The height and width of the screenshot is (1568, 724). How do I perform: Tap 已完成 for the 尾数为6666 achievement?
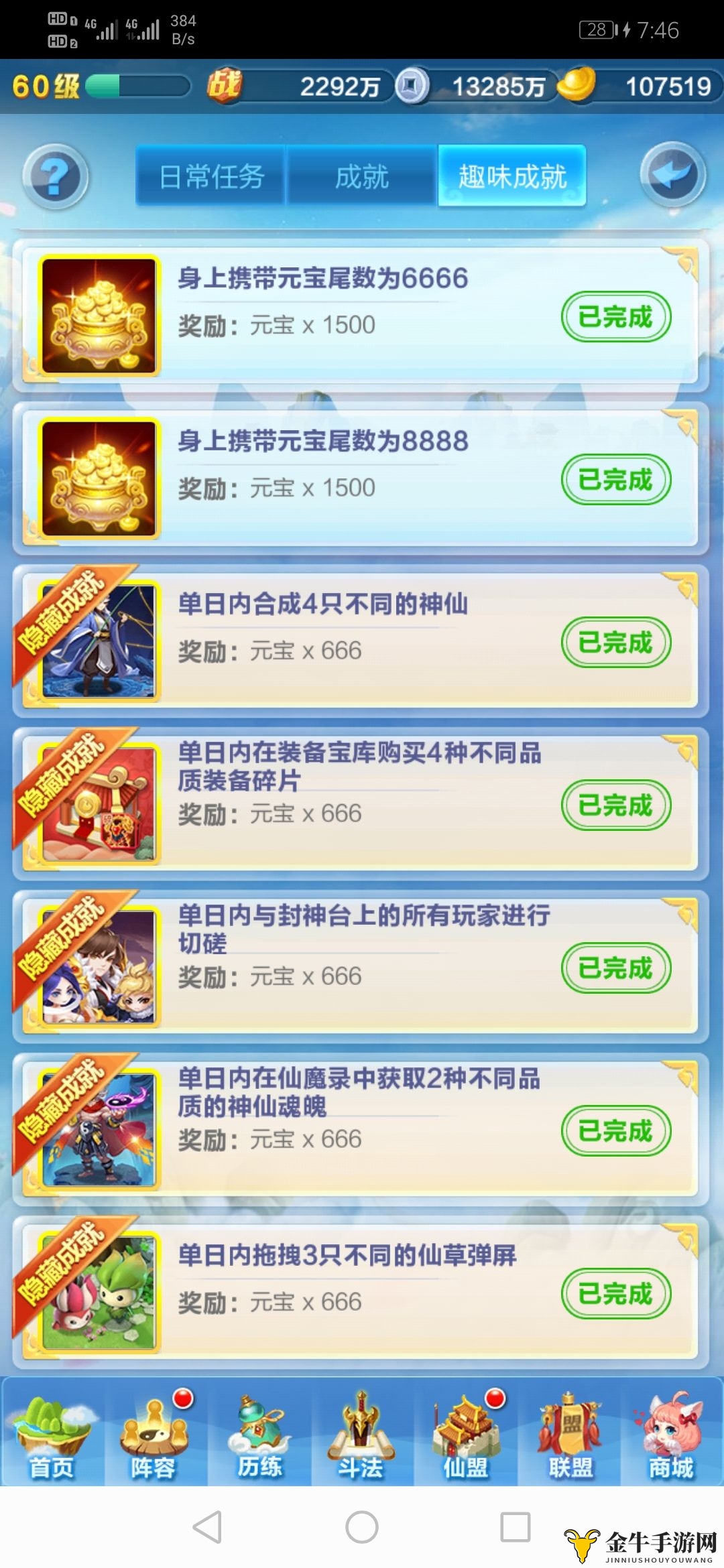click(x=615, y=317)
